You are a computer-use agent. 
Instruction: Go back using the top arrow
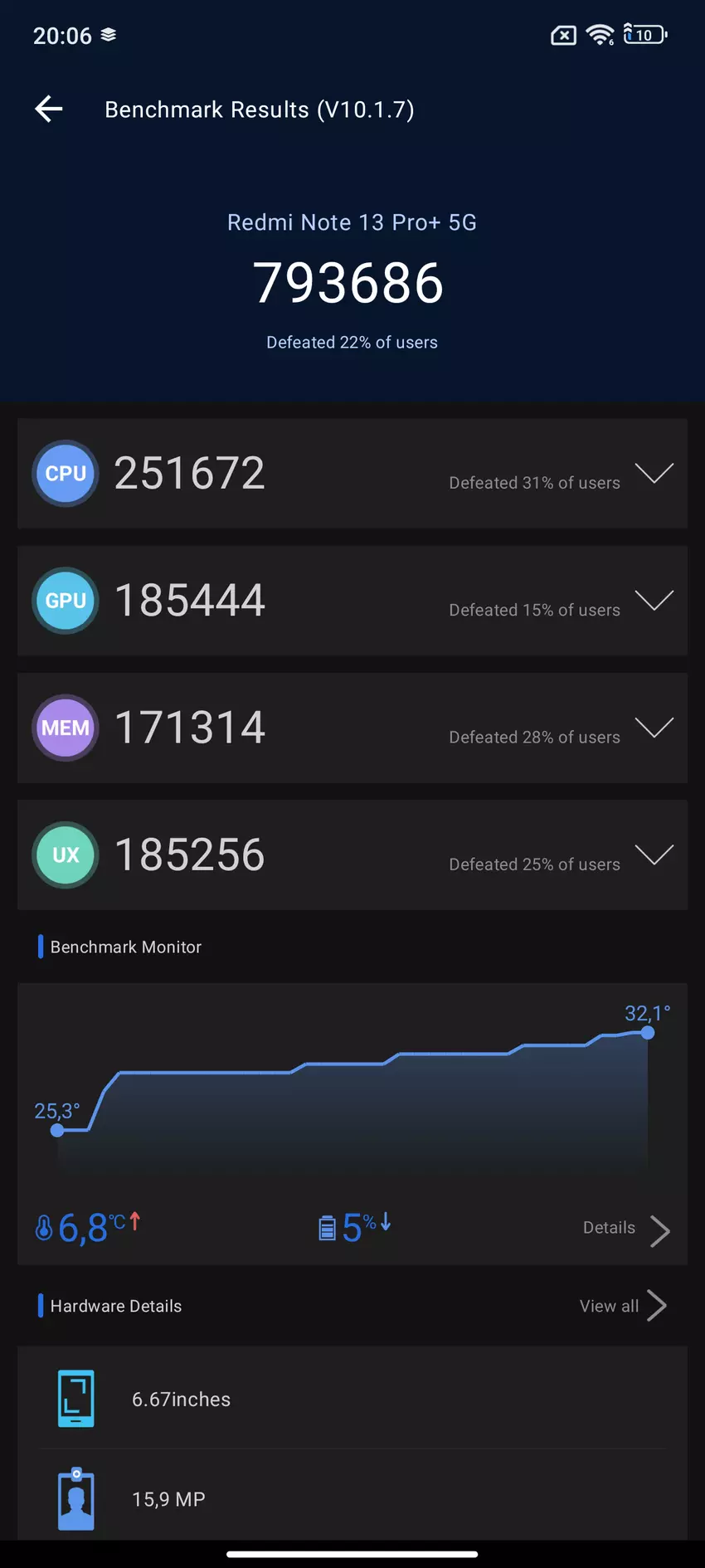coord(49,109)
